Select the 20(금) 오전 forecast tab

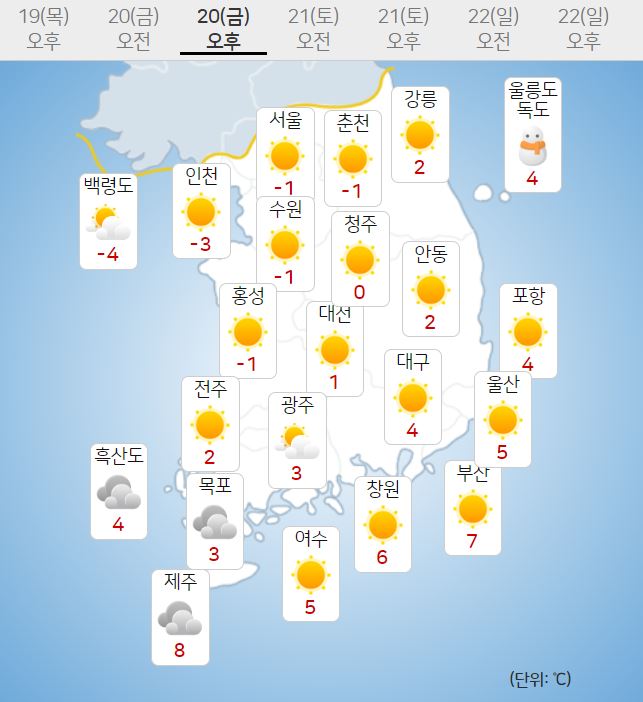pyautogui.click(x=134, y=28)
